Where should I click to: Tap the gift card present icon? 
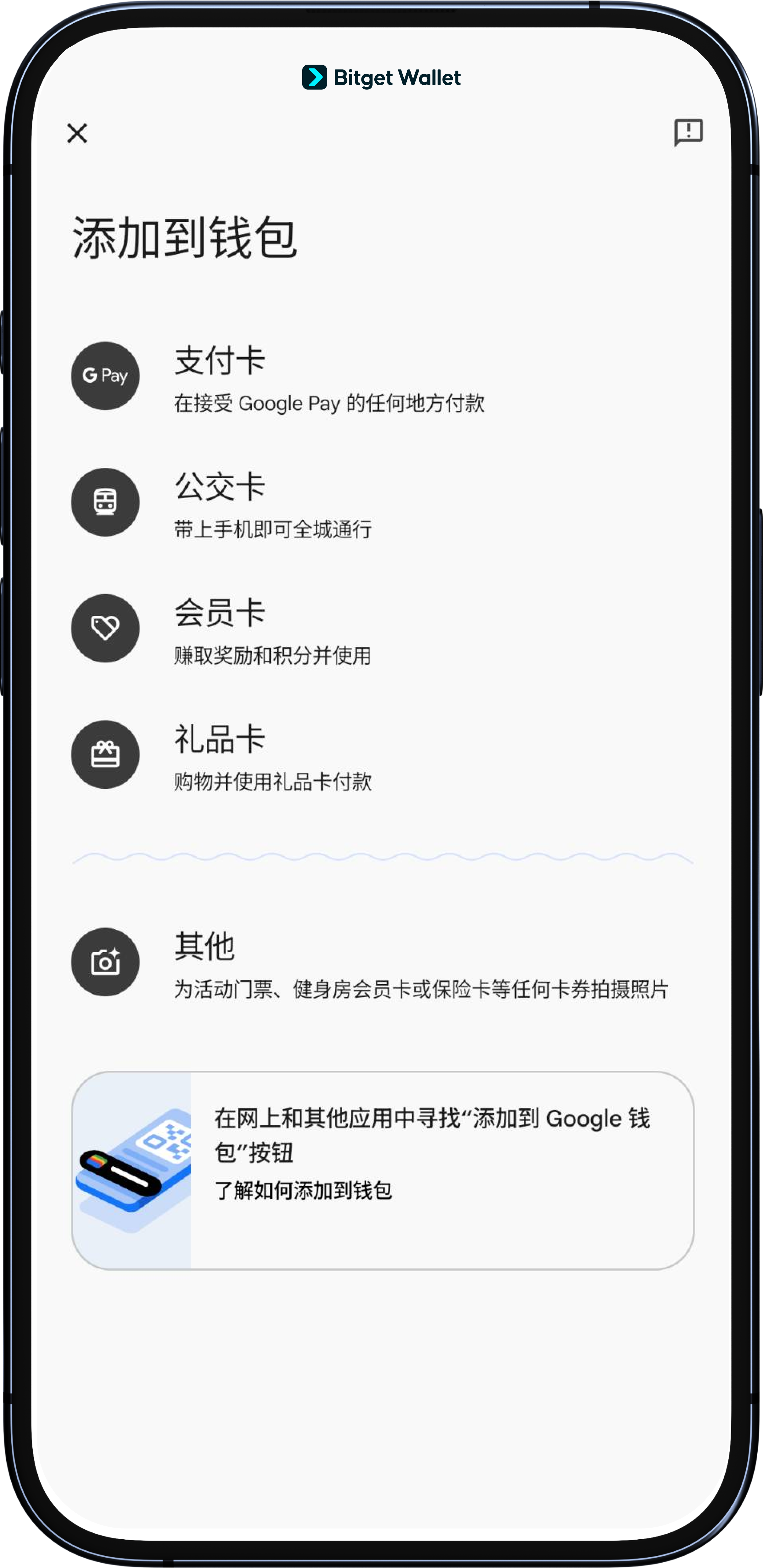click(105, 754)
